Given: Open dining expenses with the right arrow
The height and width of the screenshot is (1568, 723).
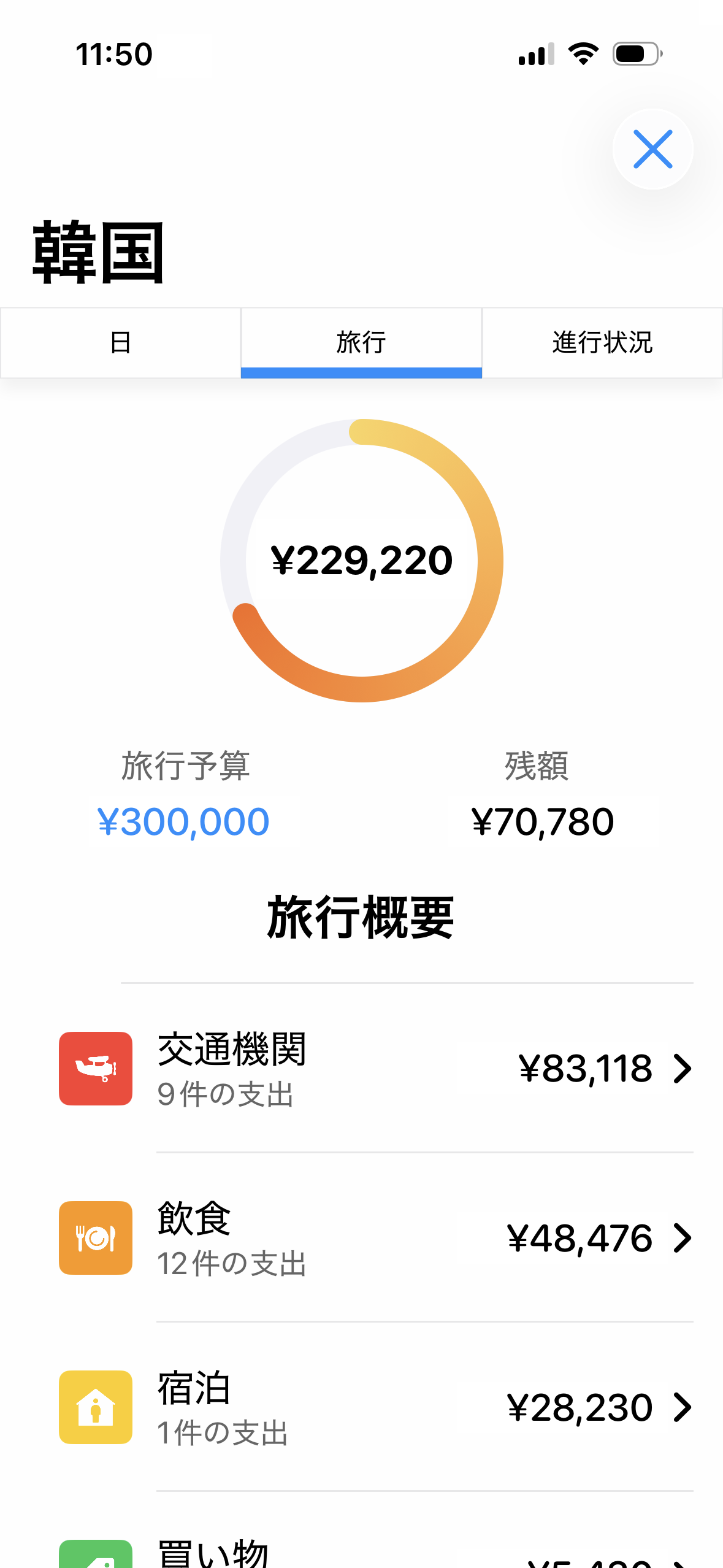Looking at the screenshot, I should click(x=683, y=1237).
